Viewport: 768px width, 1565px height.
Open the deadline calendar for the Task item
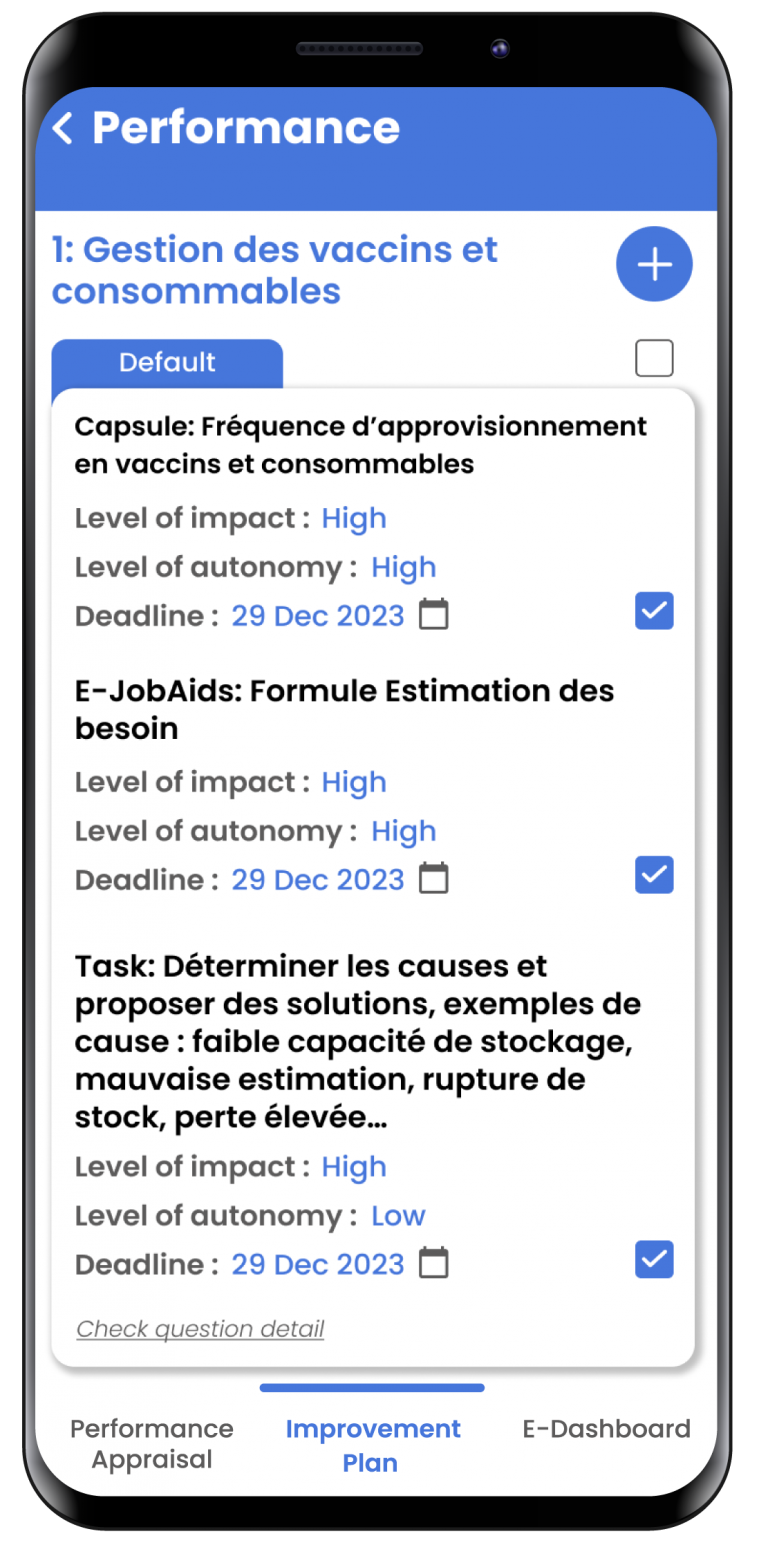pos(433,1263)
